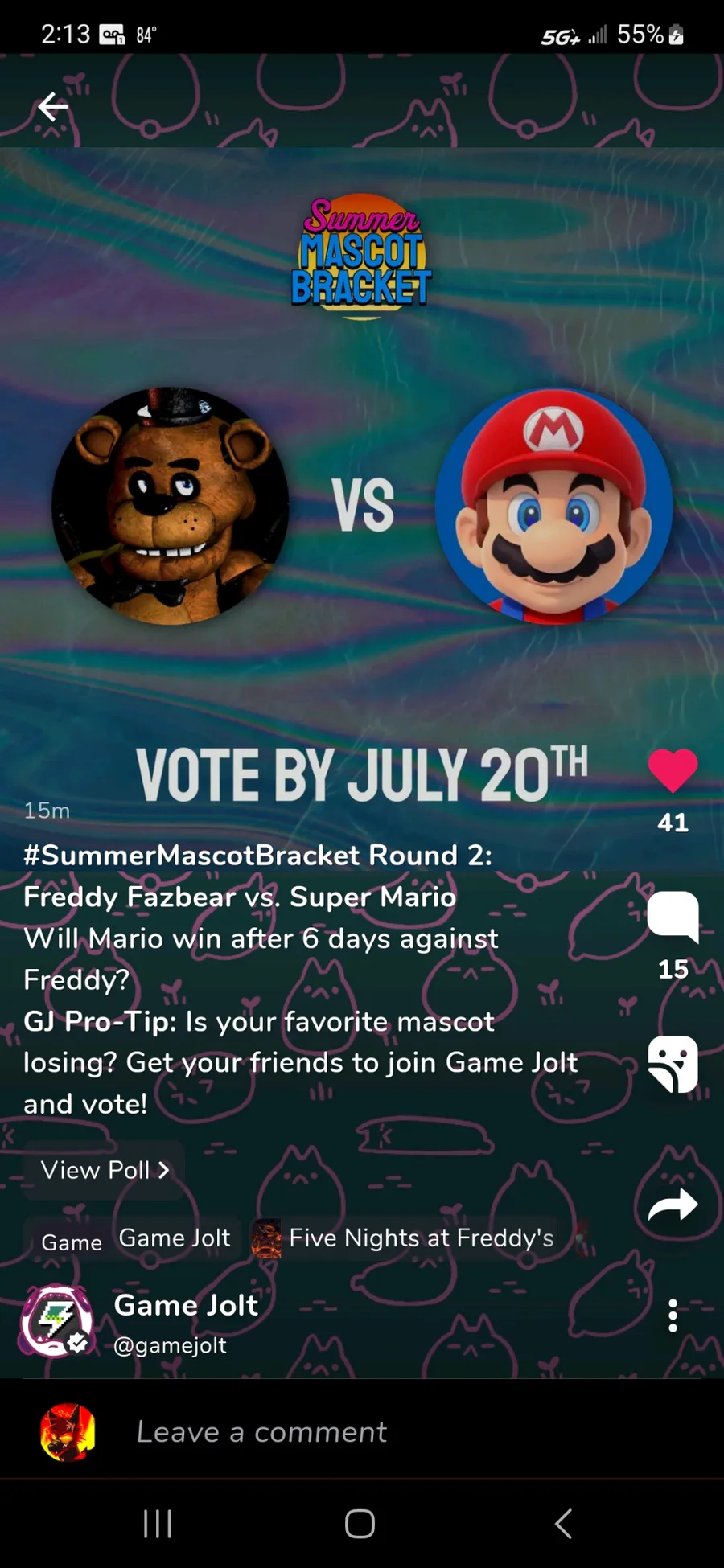Screen dimensions: 724x1568
Task: Open the bracket image full screen
Action: (362, 508)
